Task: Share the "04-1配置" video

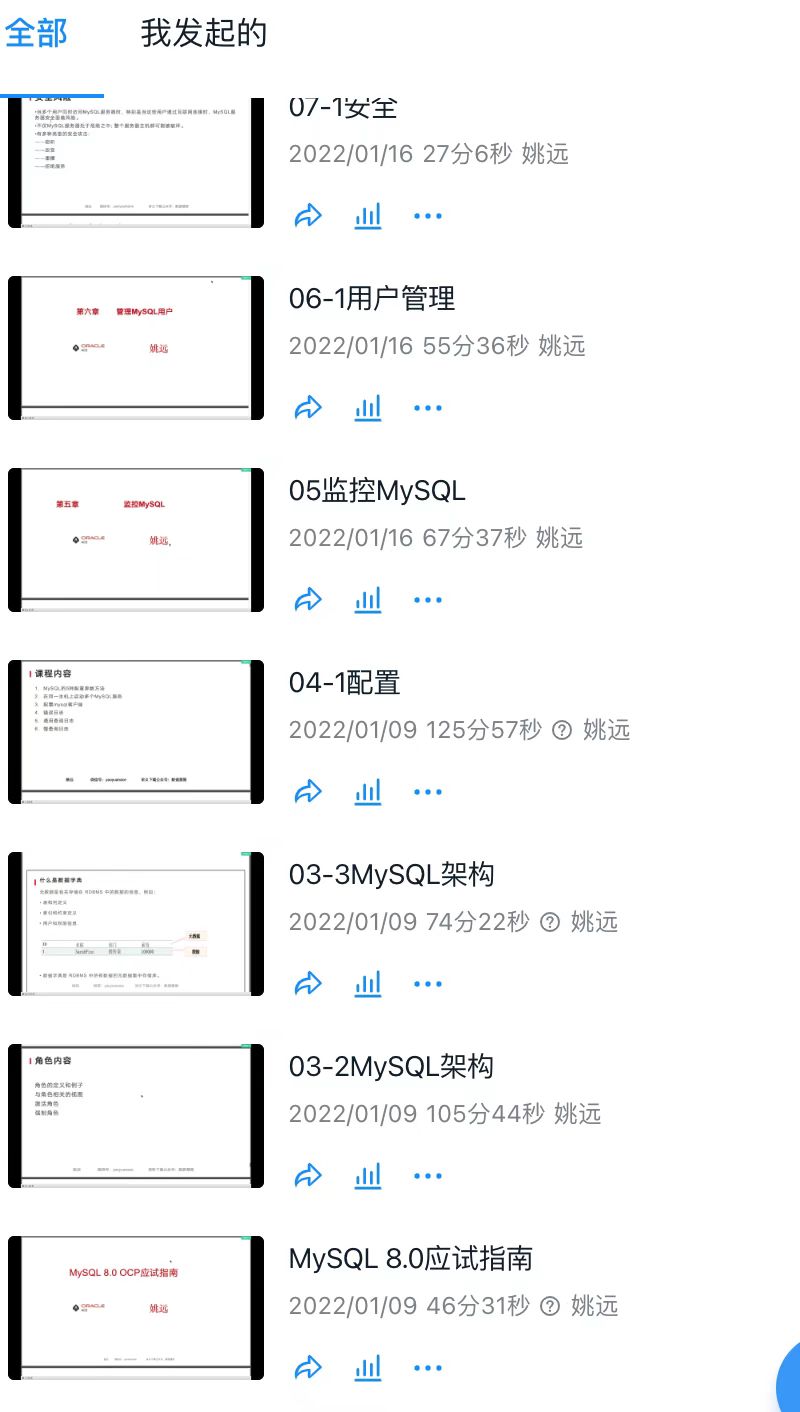Action: [308, 791]
